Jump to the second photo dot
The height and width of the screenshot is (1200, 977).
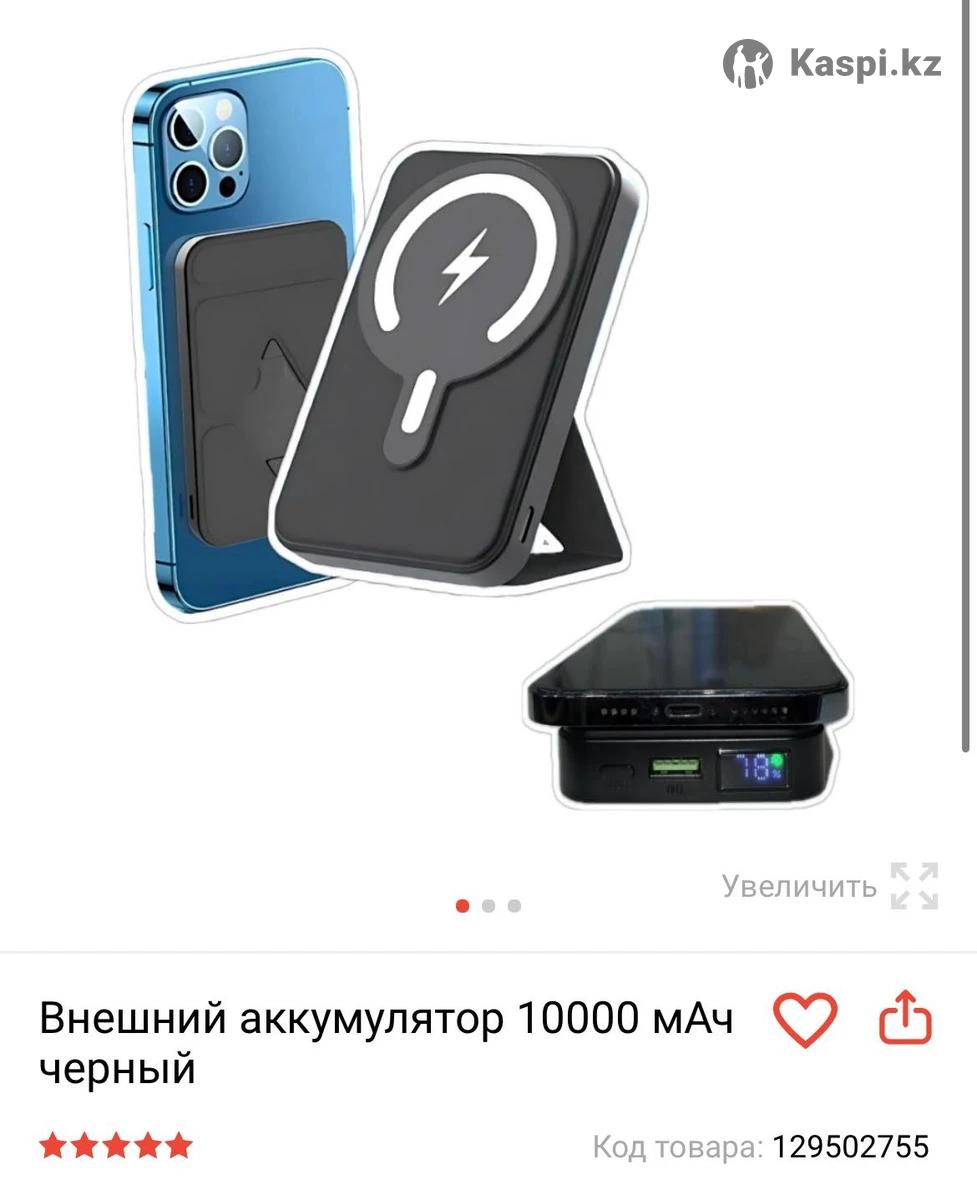(x=488, y=906)
